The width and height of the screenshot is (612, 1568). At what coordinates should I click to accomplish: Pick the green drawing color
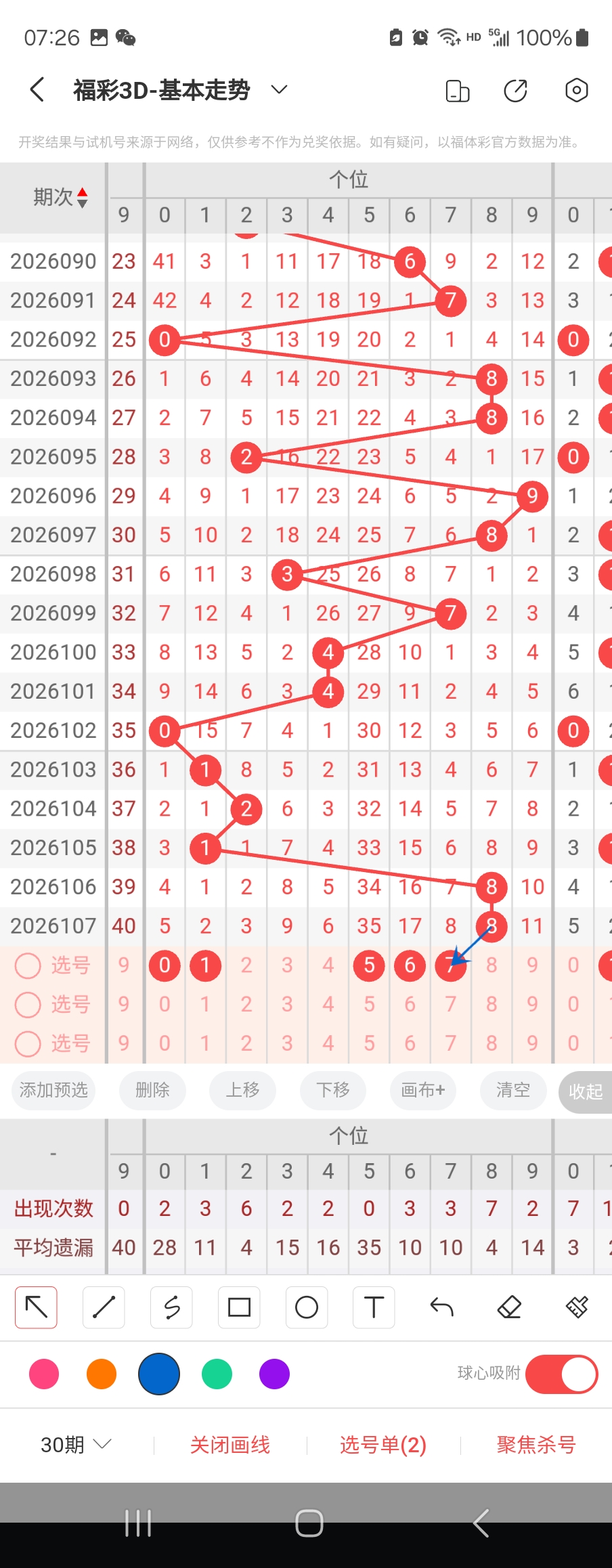217,1374
